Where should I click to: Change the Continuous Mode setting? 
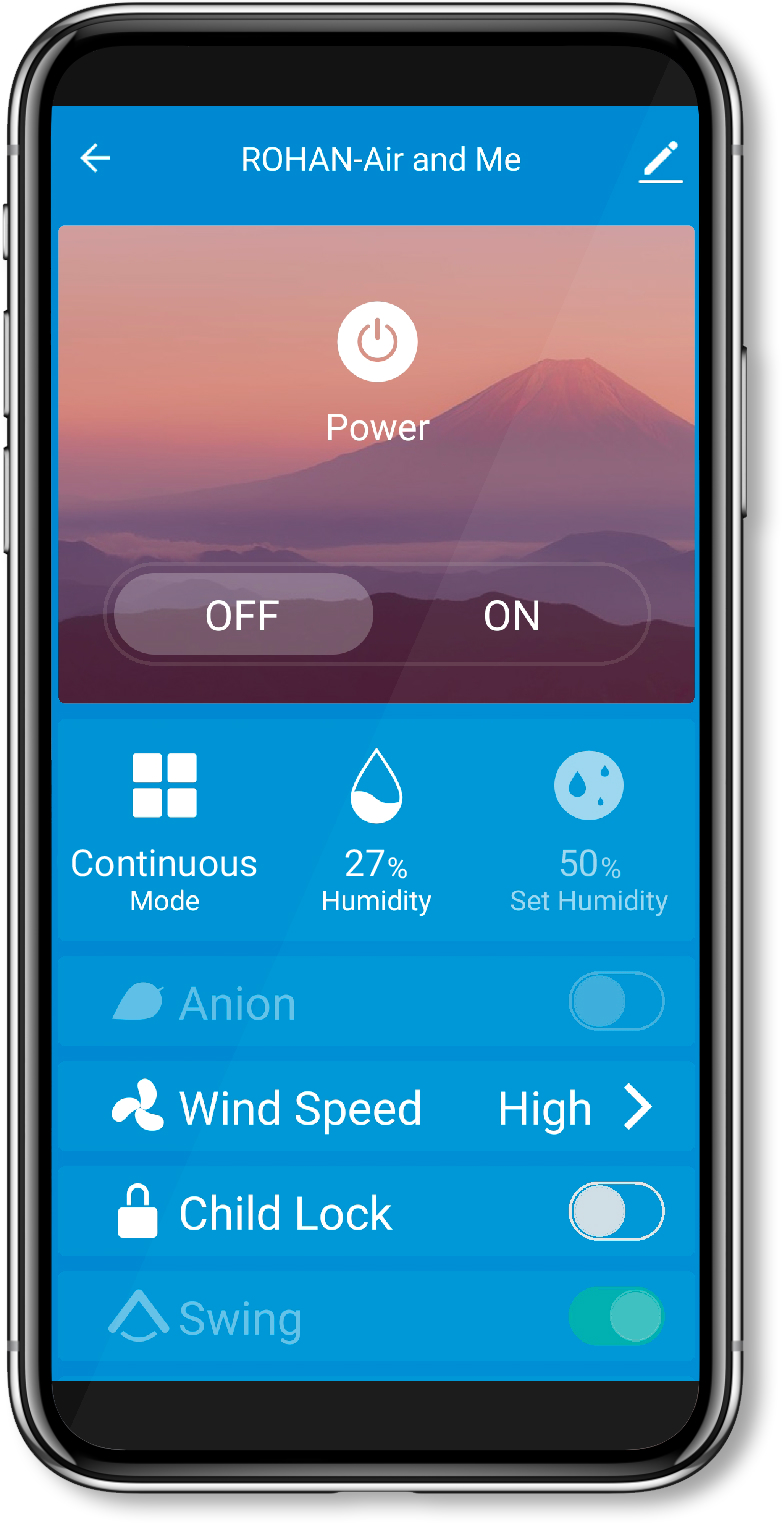pyautogui.click(x=165, y=830)
